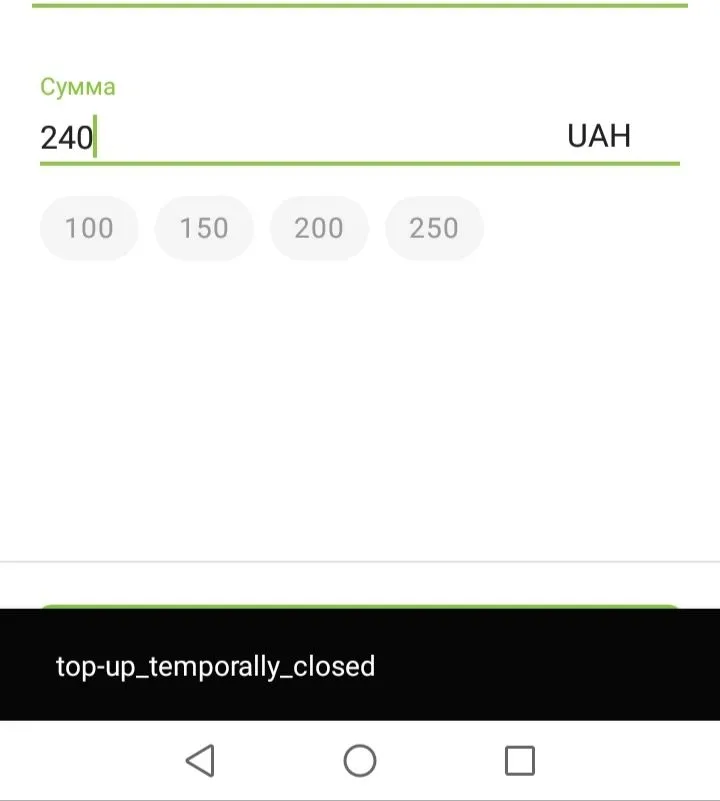This screenshot has width=720, height=801.
Task: Pick the 200 amount chip
Action: point(319,228)
